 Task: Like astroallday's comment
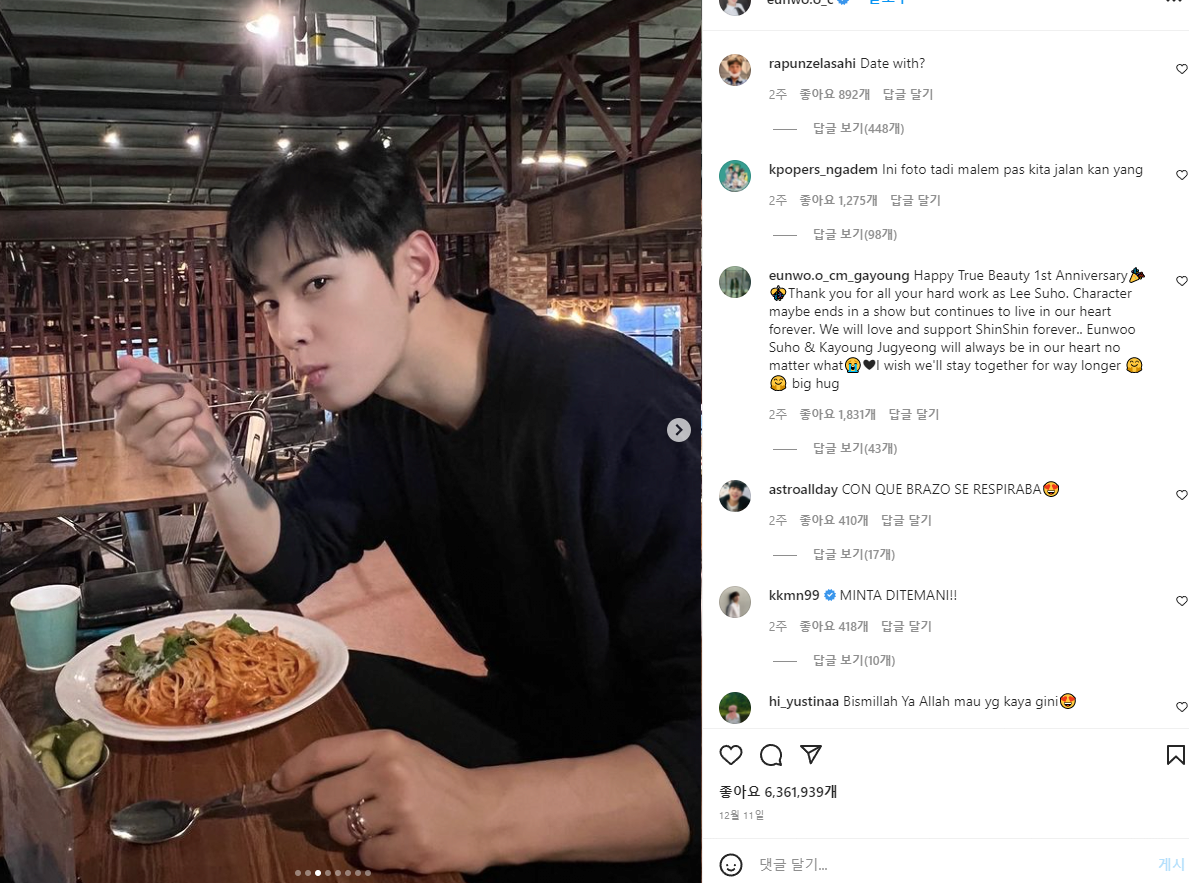tap(1181, 495)
